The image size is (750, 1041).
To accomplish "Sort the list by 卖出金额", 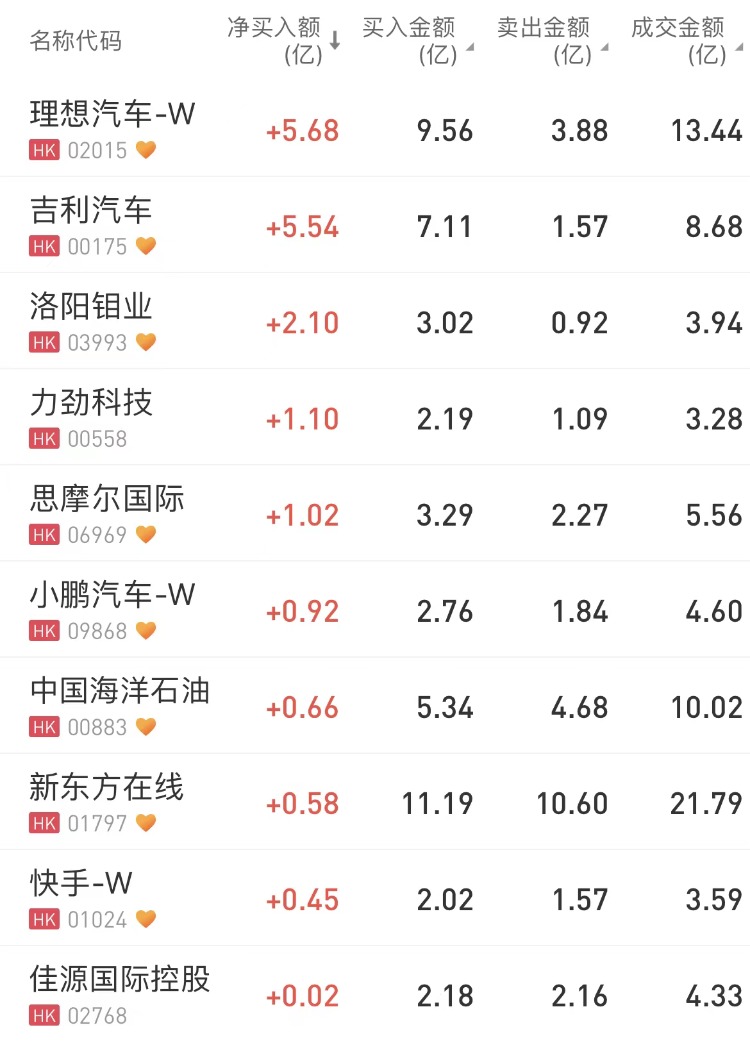I will 551,40.
